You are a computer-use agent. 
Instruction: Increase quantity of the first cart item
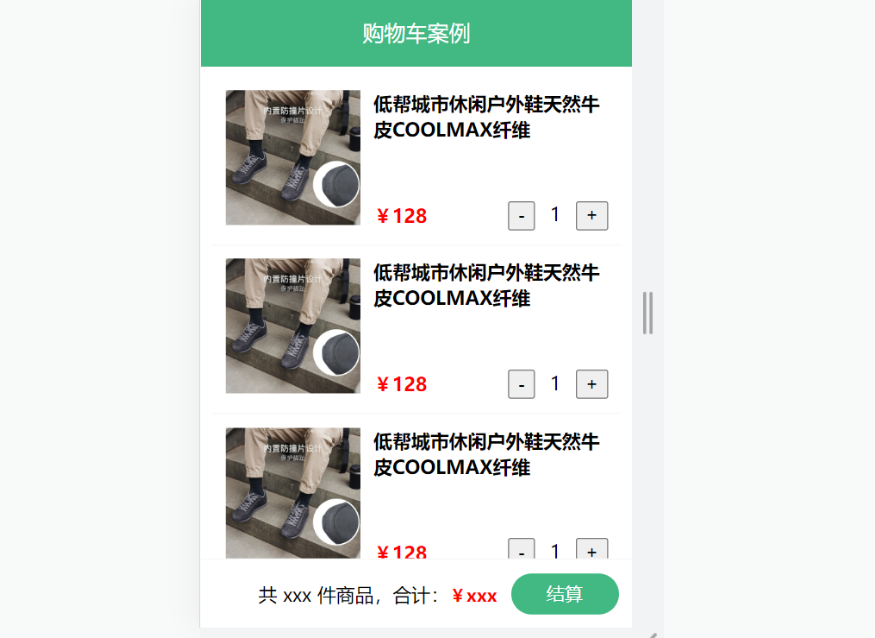tap(592, 215)
